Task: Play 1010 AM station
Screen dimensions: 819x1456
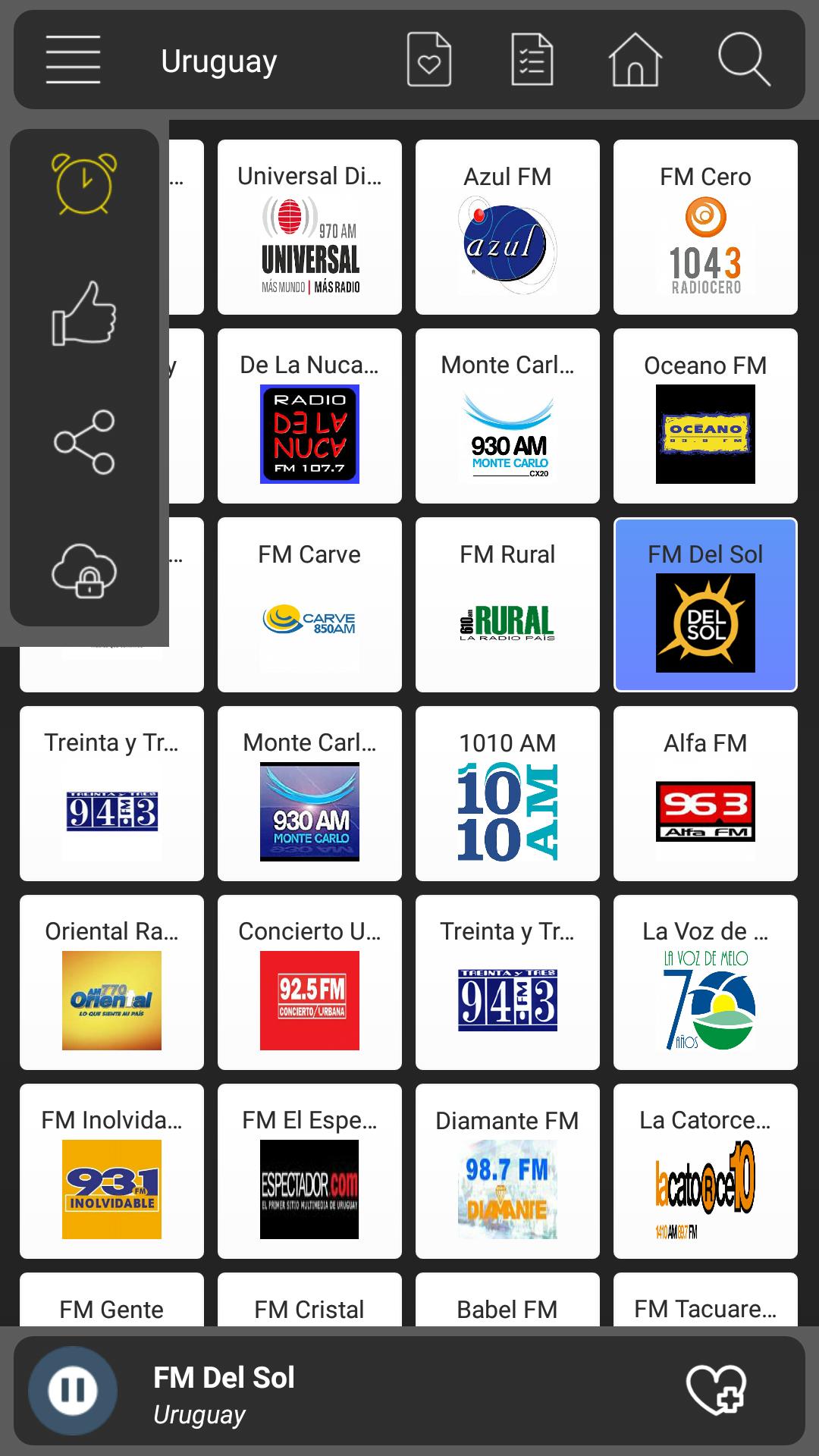Action: pos(507,793)
